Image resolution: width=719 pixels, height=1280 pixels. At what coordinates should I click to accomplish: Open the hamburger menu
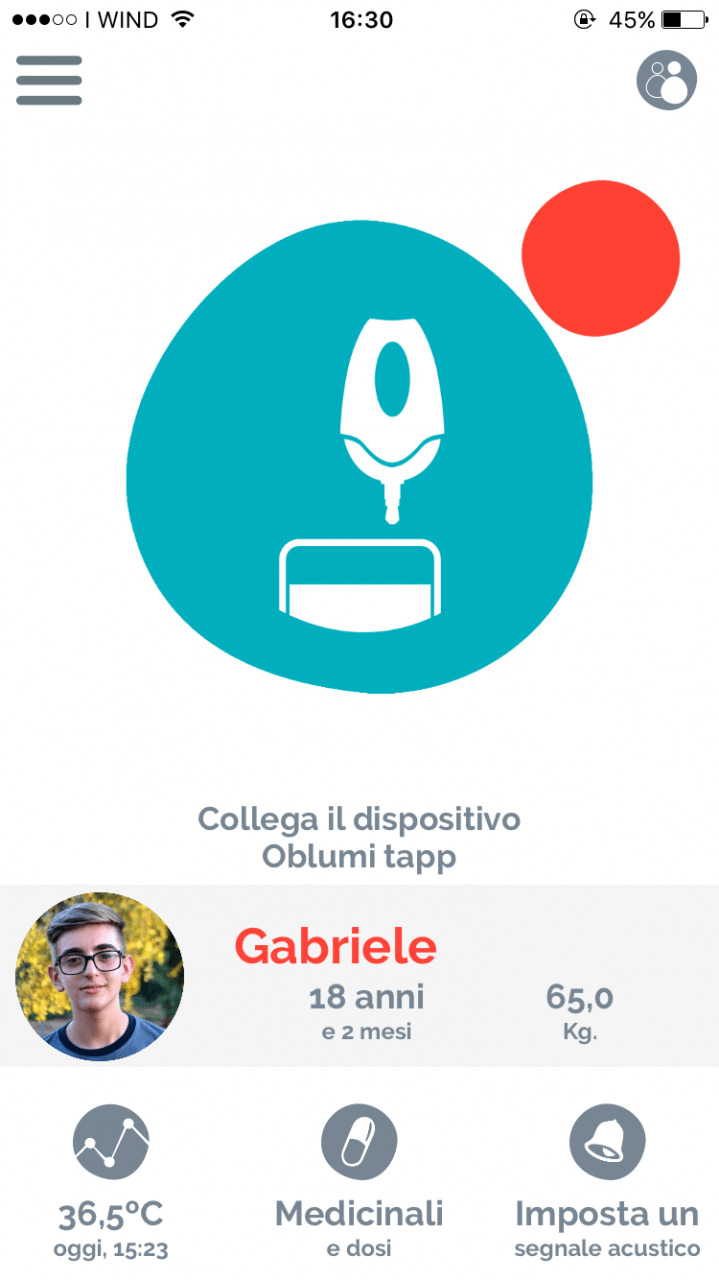click(x=49, y=80)
